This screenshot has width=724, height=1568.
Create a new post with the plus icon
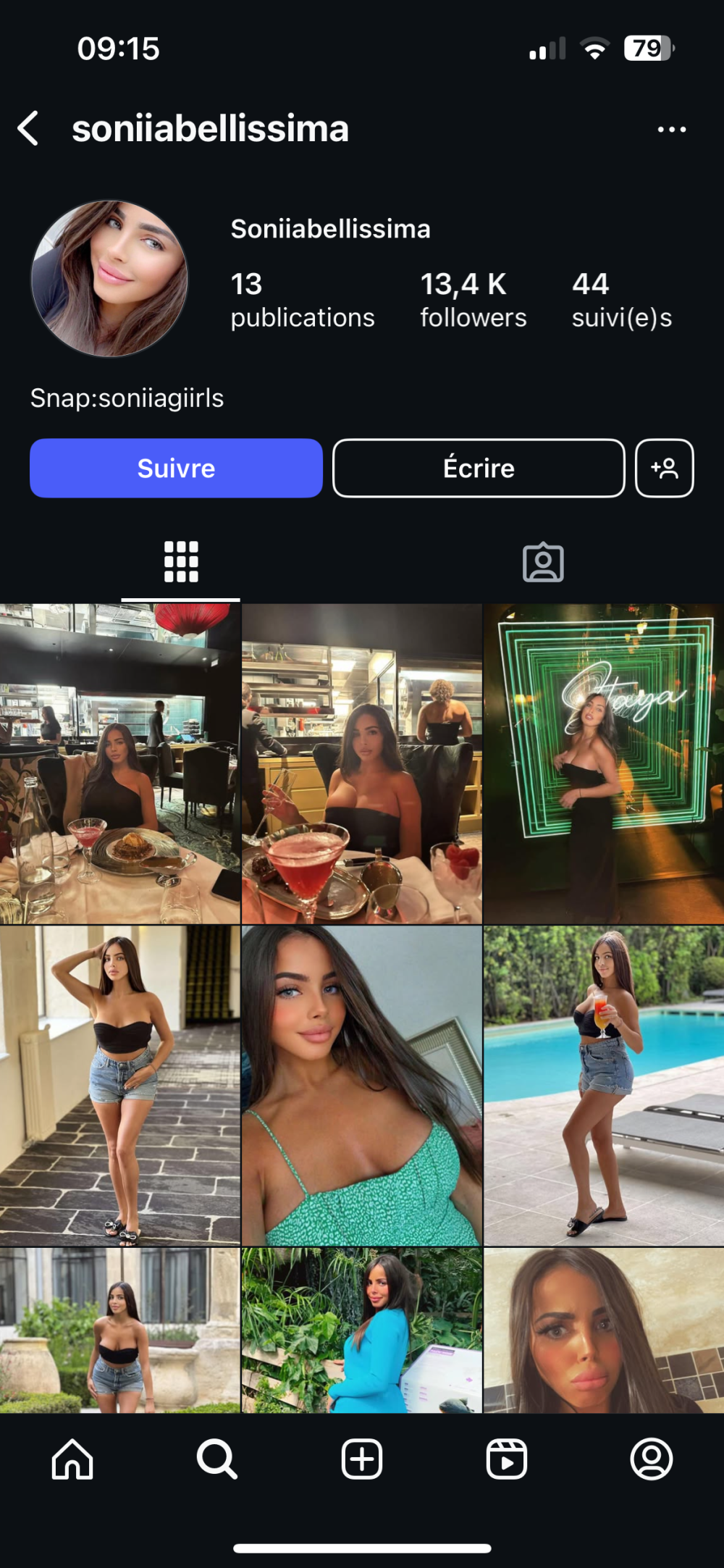(x=362, y=1459)
